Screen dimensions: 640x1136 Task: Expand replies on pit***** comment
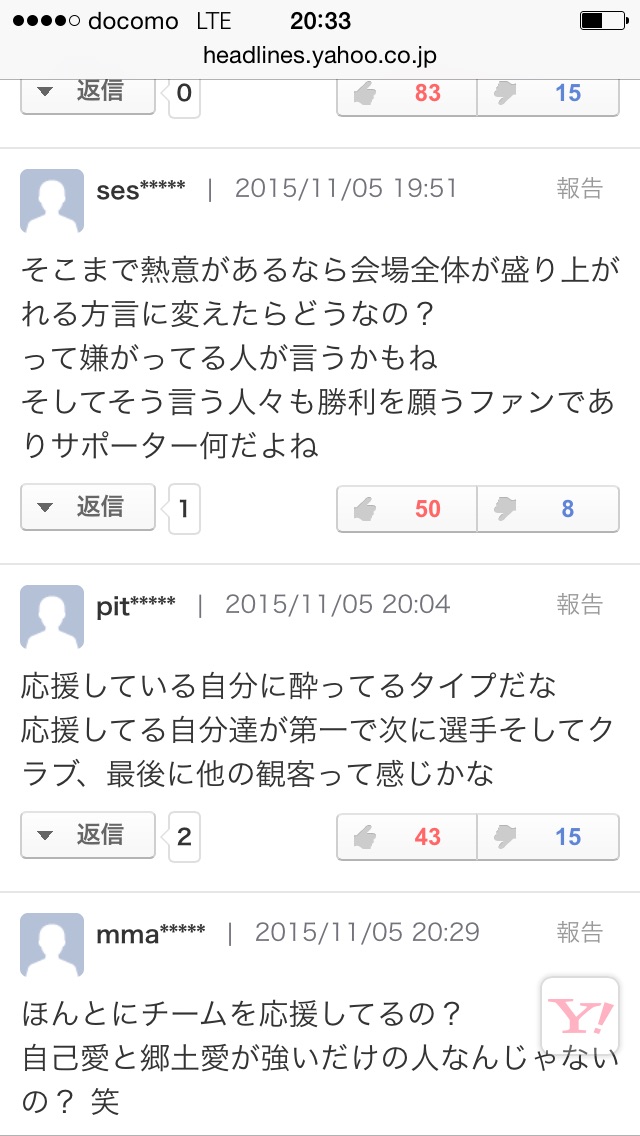(x=88, y=835)
